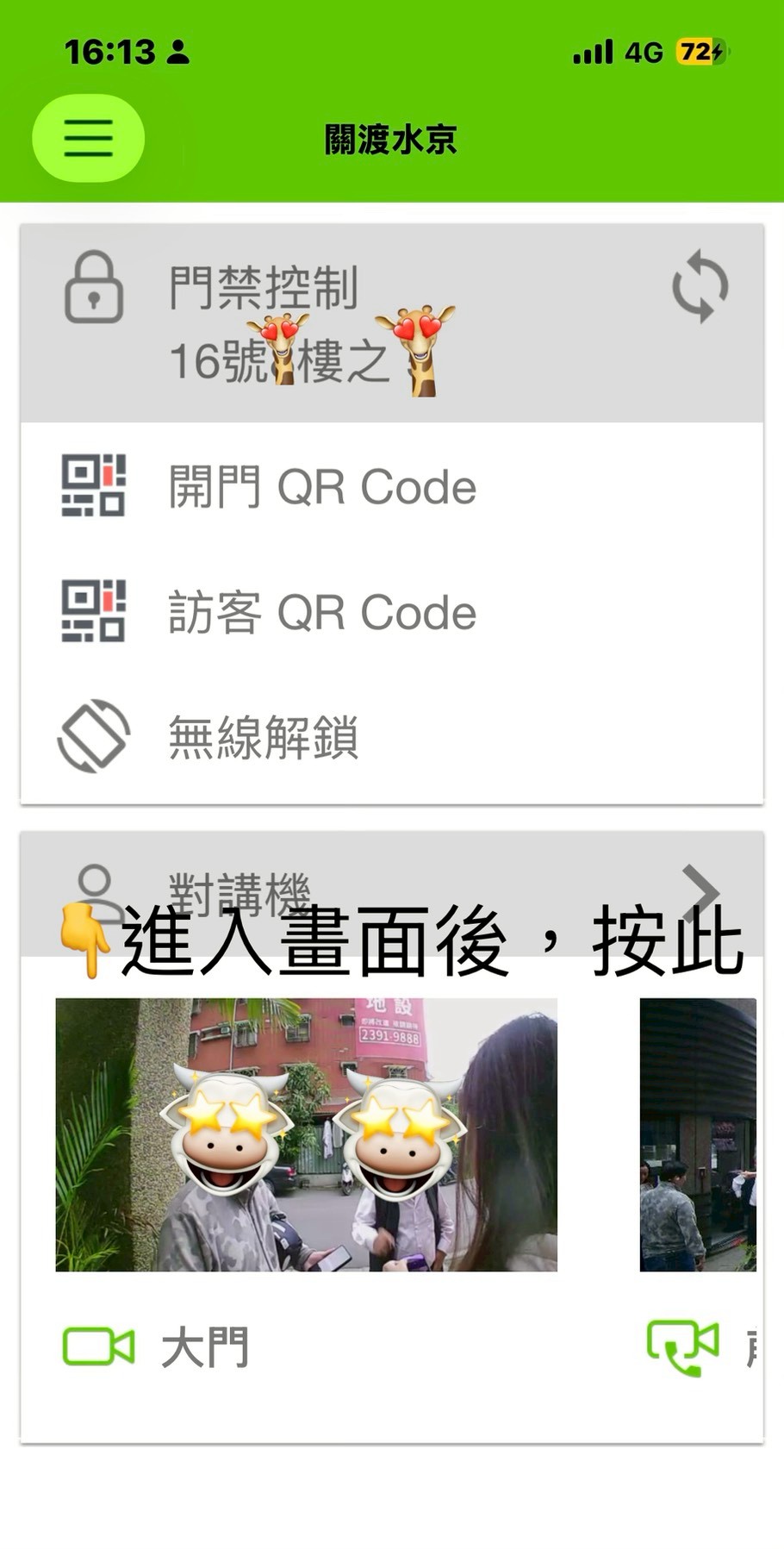Tap the video call icon for second camera
This screenshot has height=1549, width=784.
682,1346
